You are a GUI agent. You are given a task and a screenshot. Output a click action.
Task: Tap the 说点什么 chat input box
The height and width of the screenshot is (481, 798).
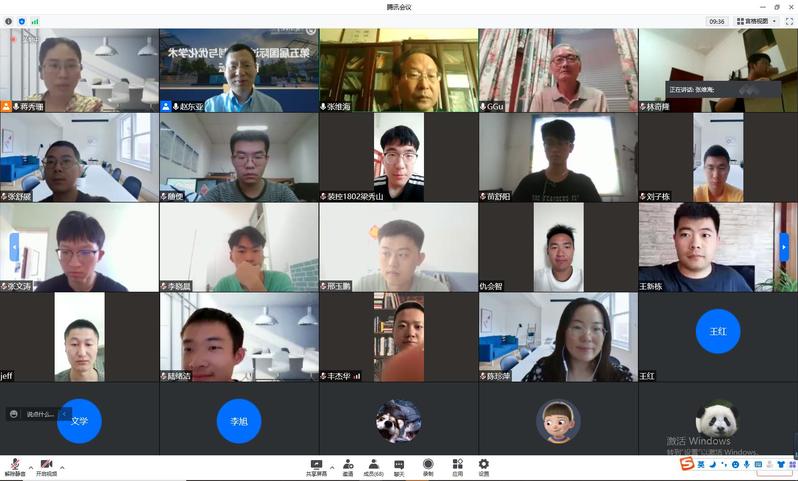tap(40, 414)
